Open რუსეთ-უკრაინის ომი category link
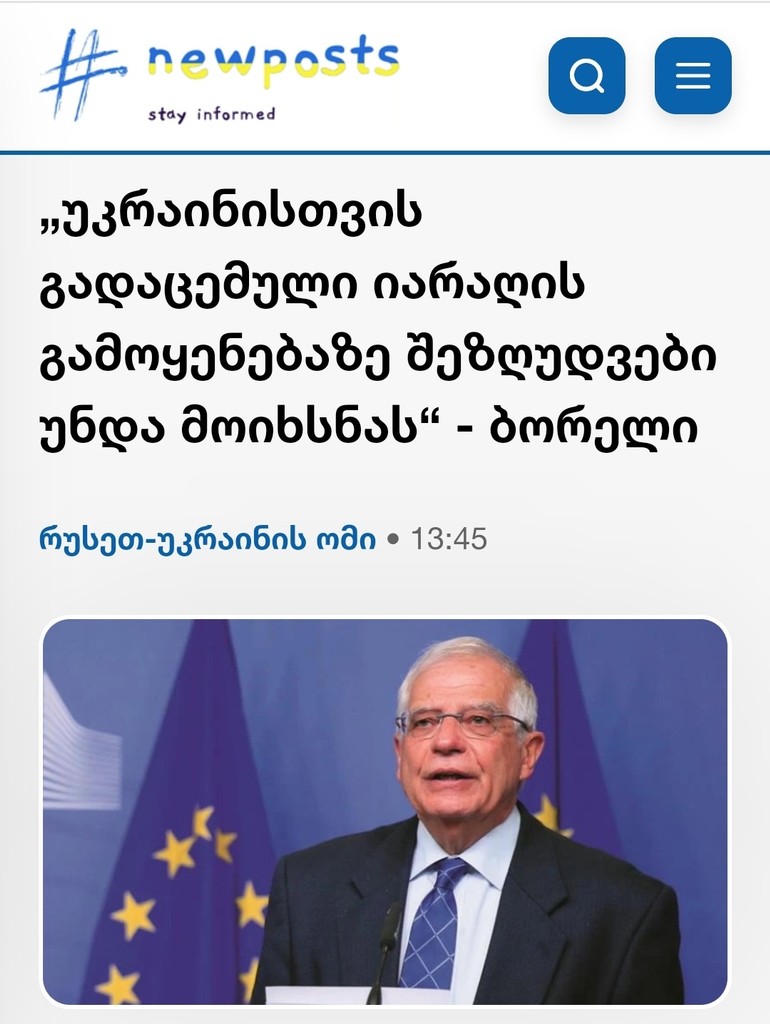The height and width of the screenshot is (1024, 770). tap(208, 540)
